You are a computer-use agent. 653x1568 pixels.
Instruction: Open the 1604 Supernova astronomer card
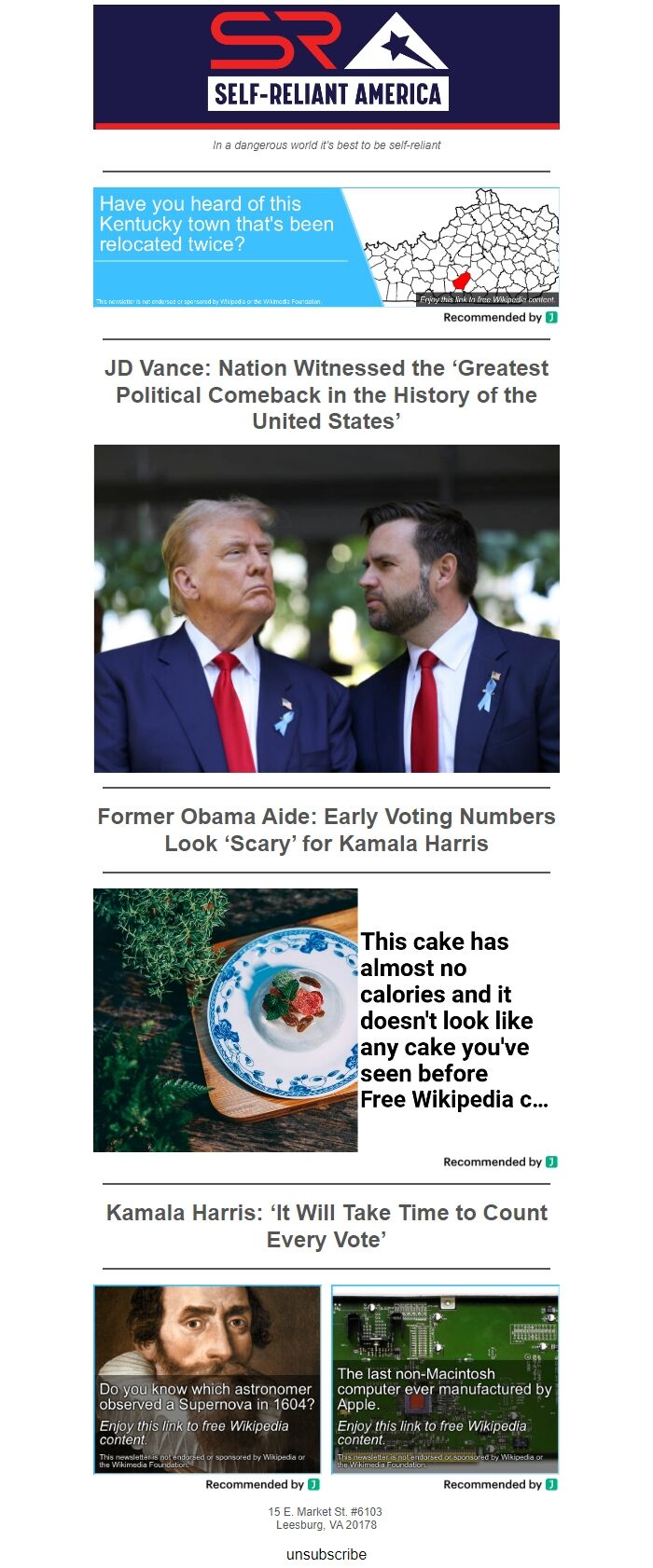pos(207,1378)
